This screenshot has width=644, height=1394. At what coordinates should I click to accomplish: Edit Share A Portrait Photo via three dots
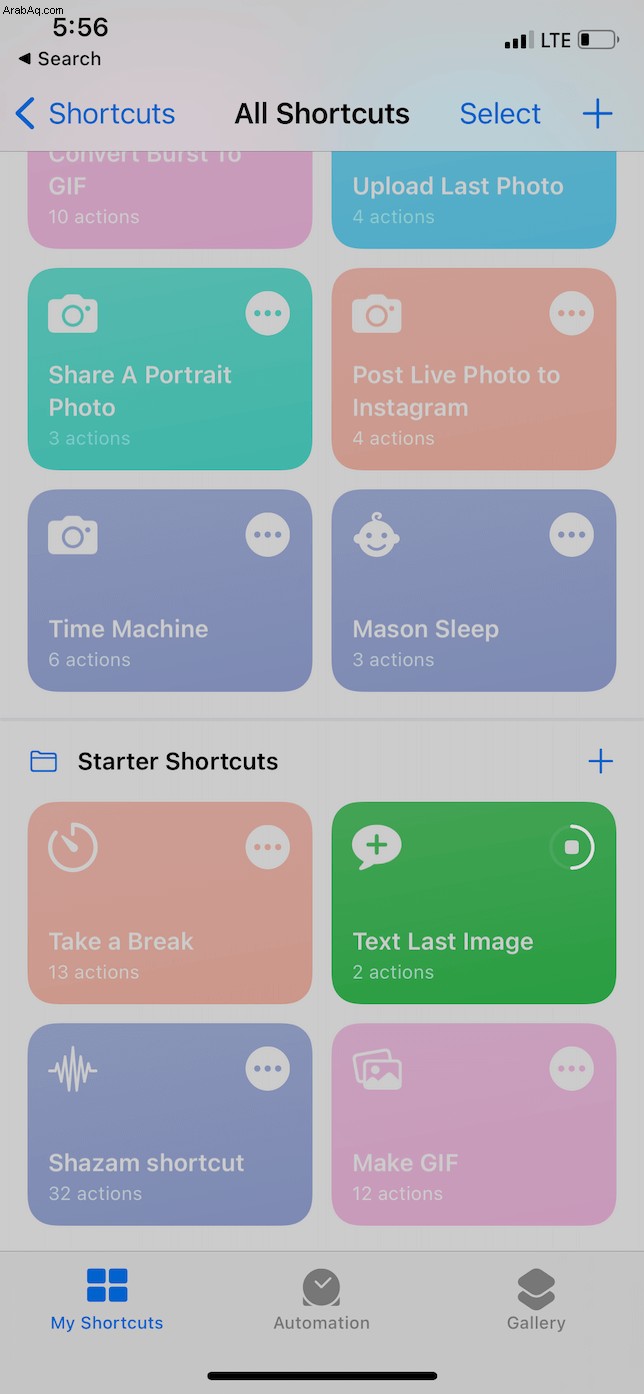(x=268, y=313)
